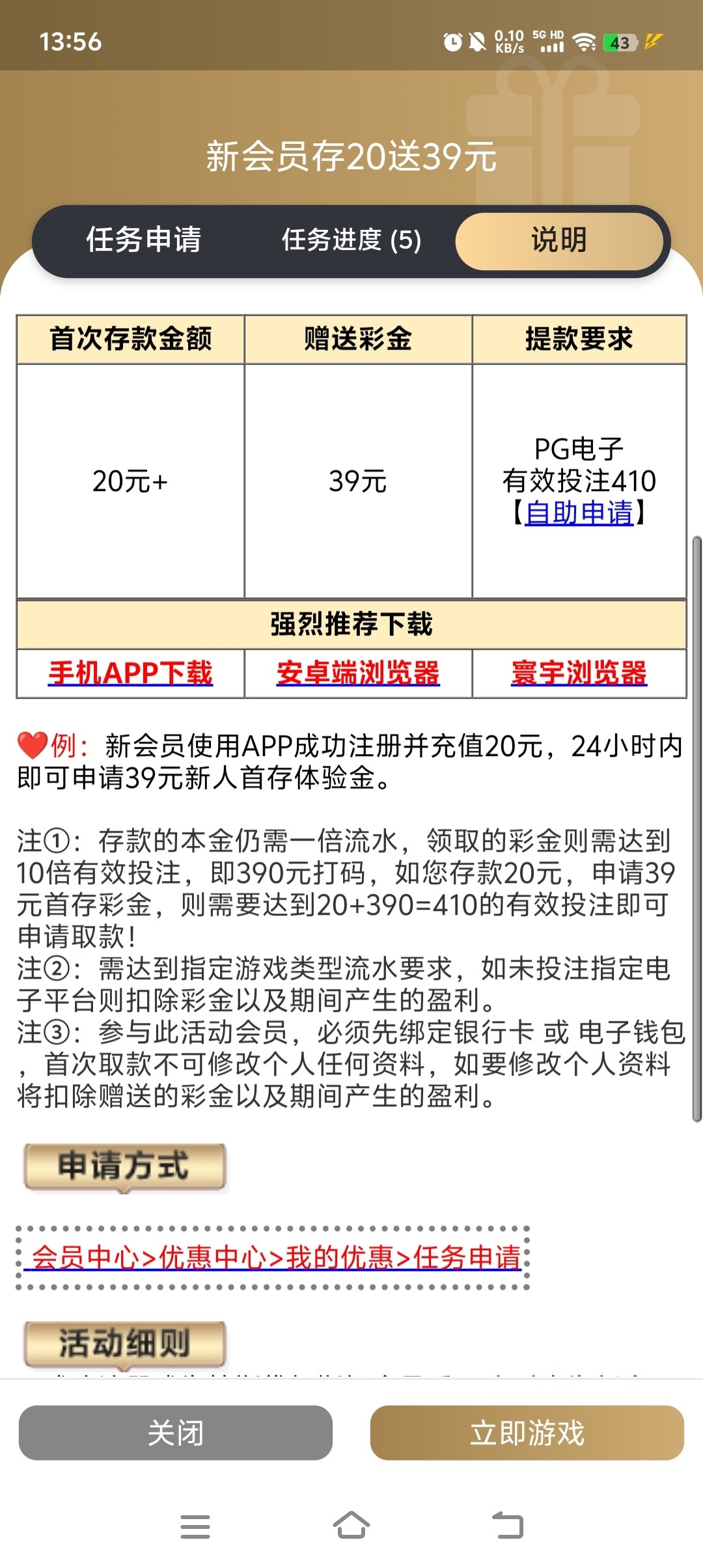This screenshot has width=703, height=1568.
Task: Close this promotion with 关闭
Action: click(x=175, y=1433)
